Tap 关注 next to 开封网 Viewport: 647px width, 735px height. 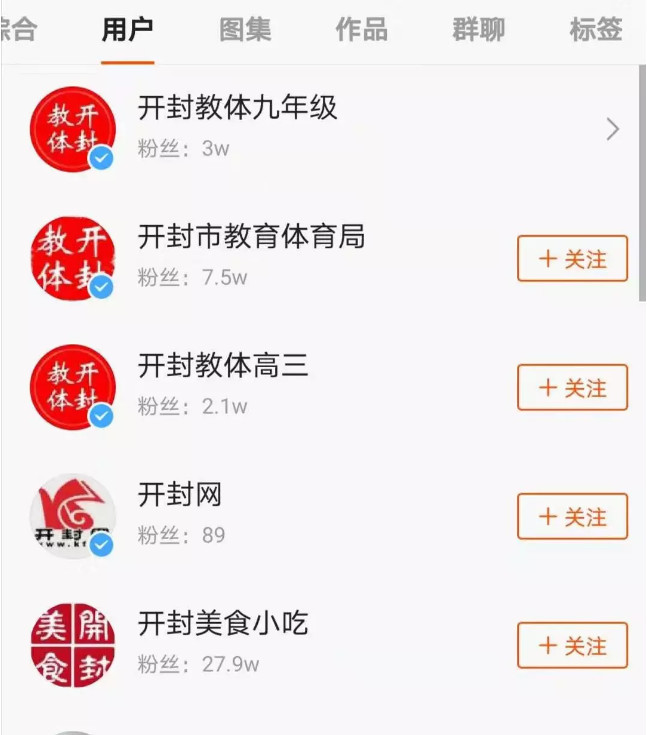coord(572,517)
